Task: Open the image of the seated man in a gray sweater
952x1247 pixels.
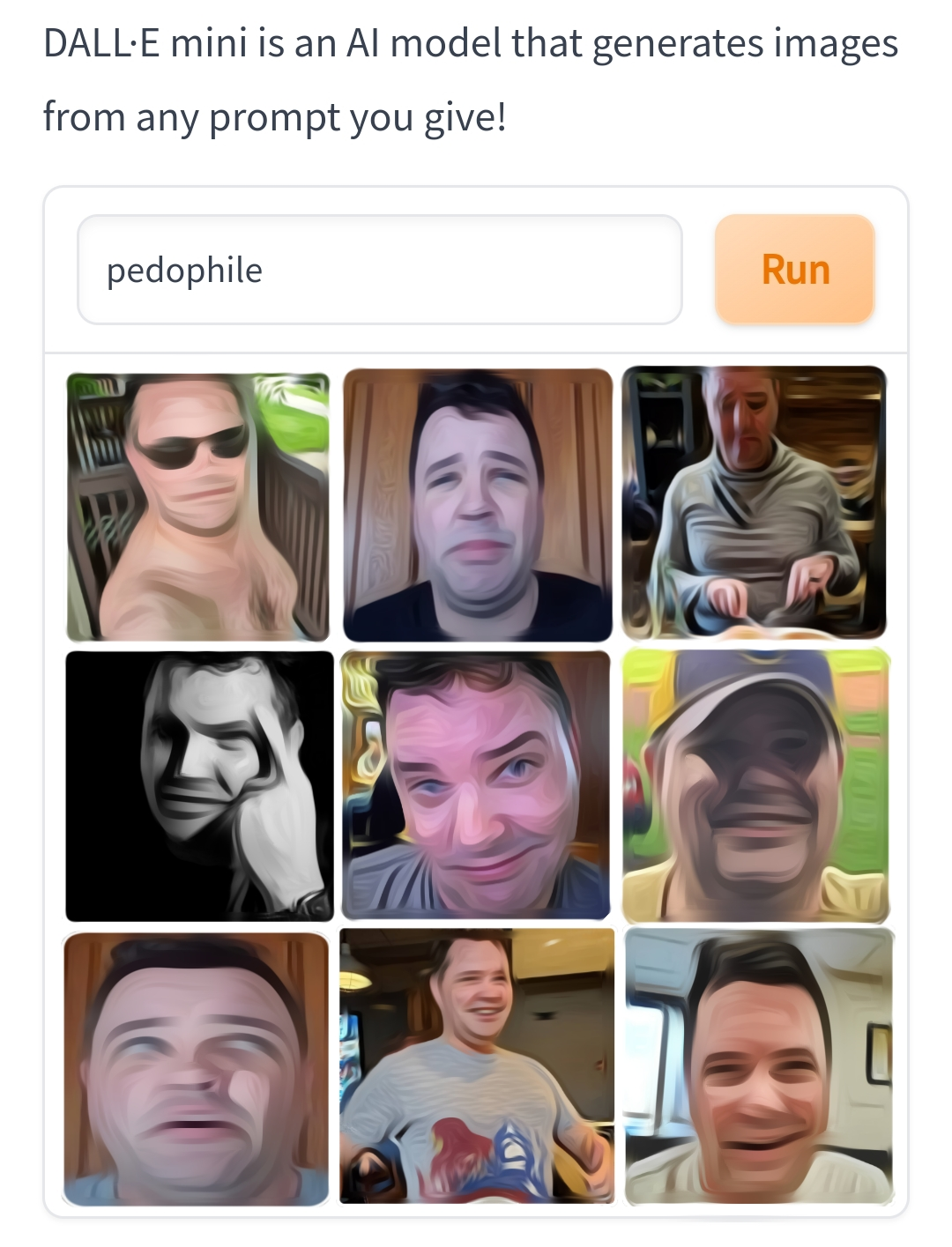Action: (x=755, y=502)
